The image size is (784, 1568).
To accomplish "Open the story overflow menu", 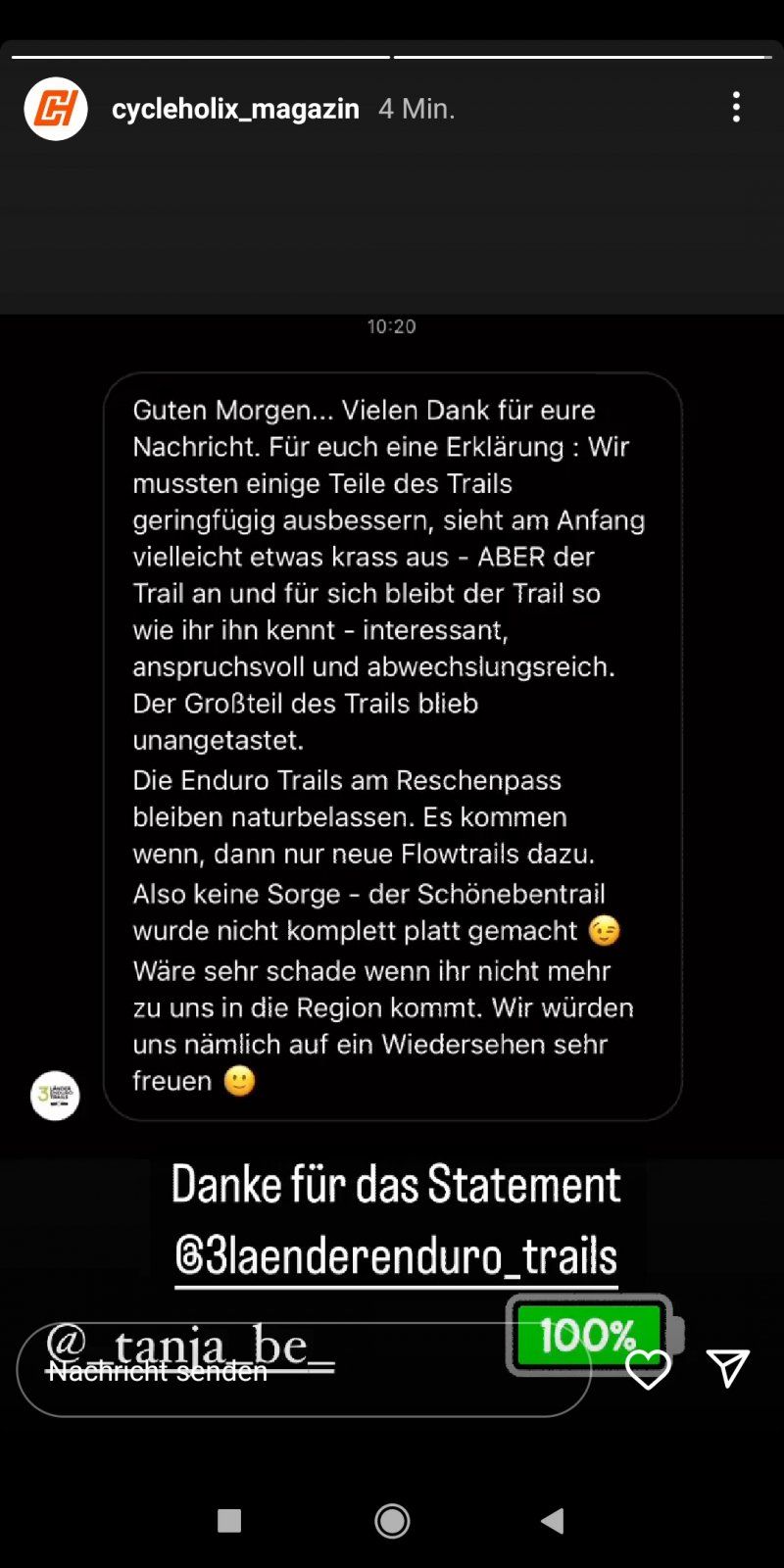I will [x=736, y=107].
